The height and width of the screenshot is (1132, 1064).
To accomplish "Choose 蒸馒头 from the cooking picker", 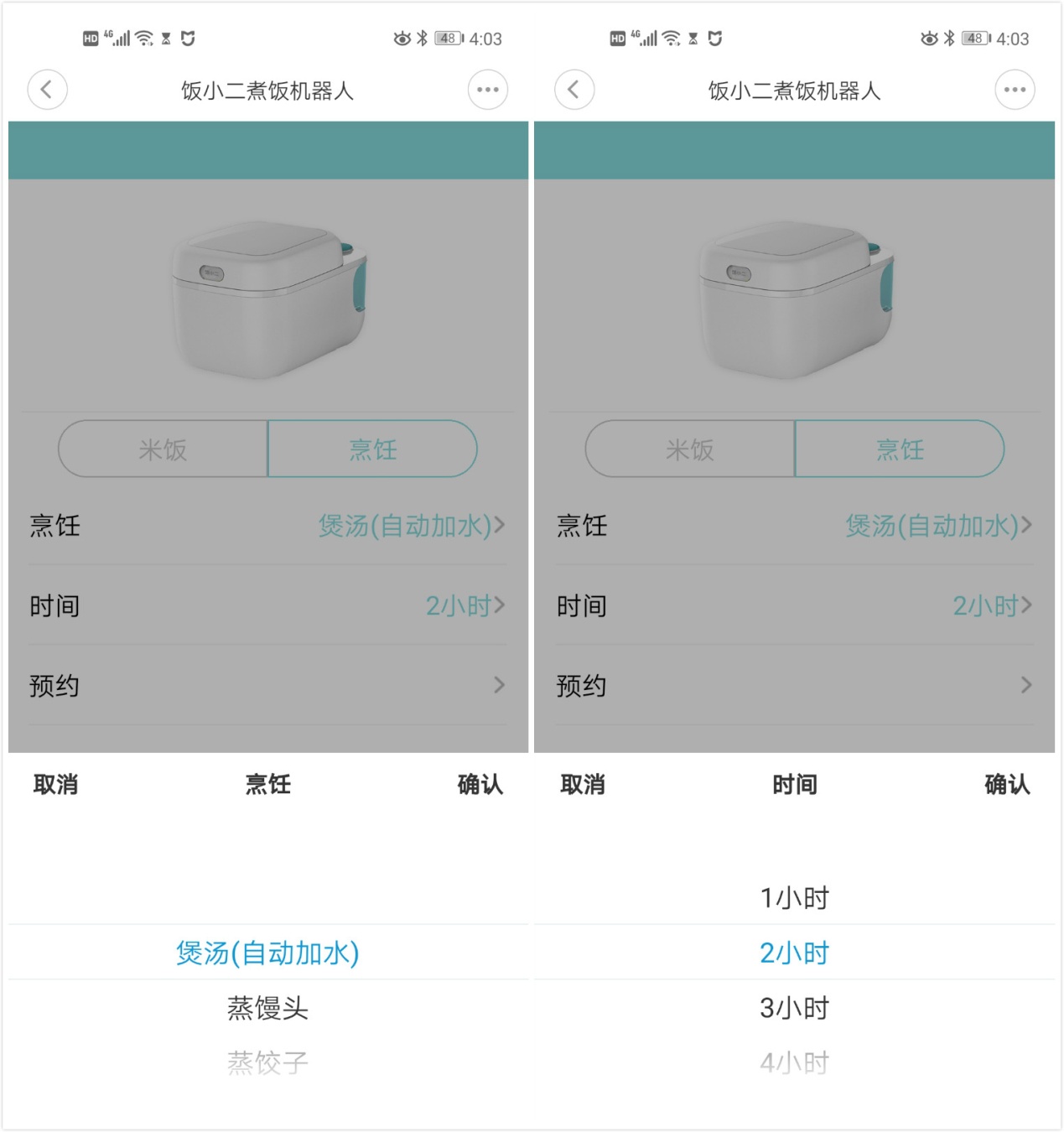I will pos(267,1009).
